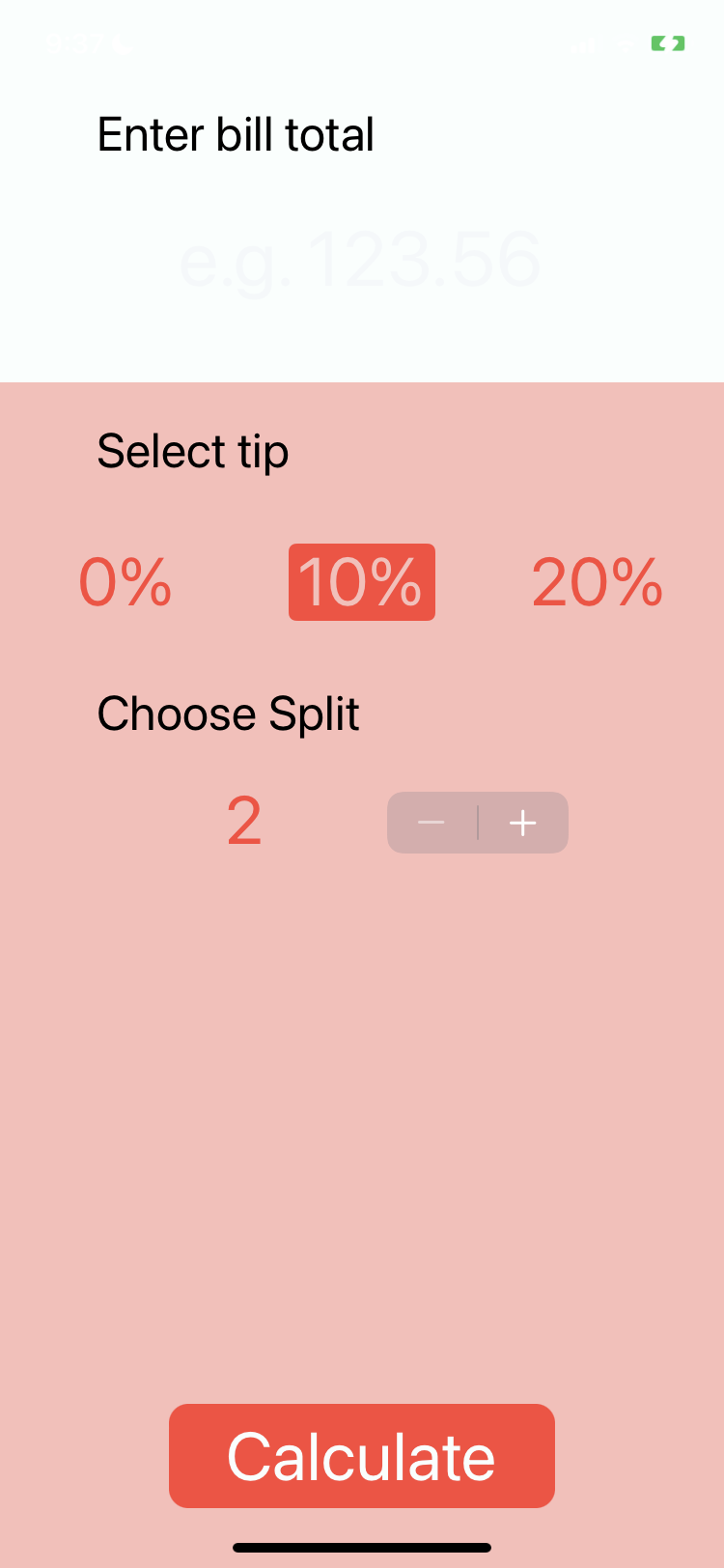The width and height of the screenshot is (724, 1568).
Task: Click the highlighted 10% segment
Action: coord(361,581)
